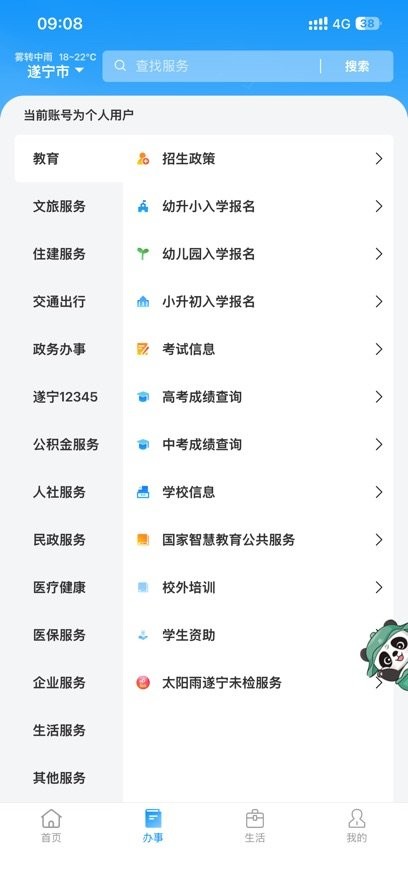Select the 文旅服务 category
Image resolution: width=408 pixels, height=883 pixels.
tap(59, 206)
